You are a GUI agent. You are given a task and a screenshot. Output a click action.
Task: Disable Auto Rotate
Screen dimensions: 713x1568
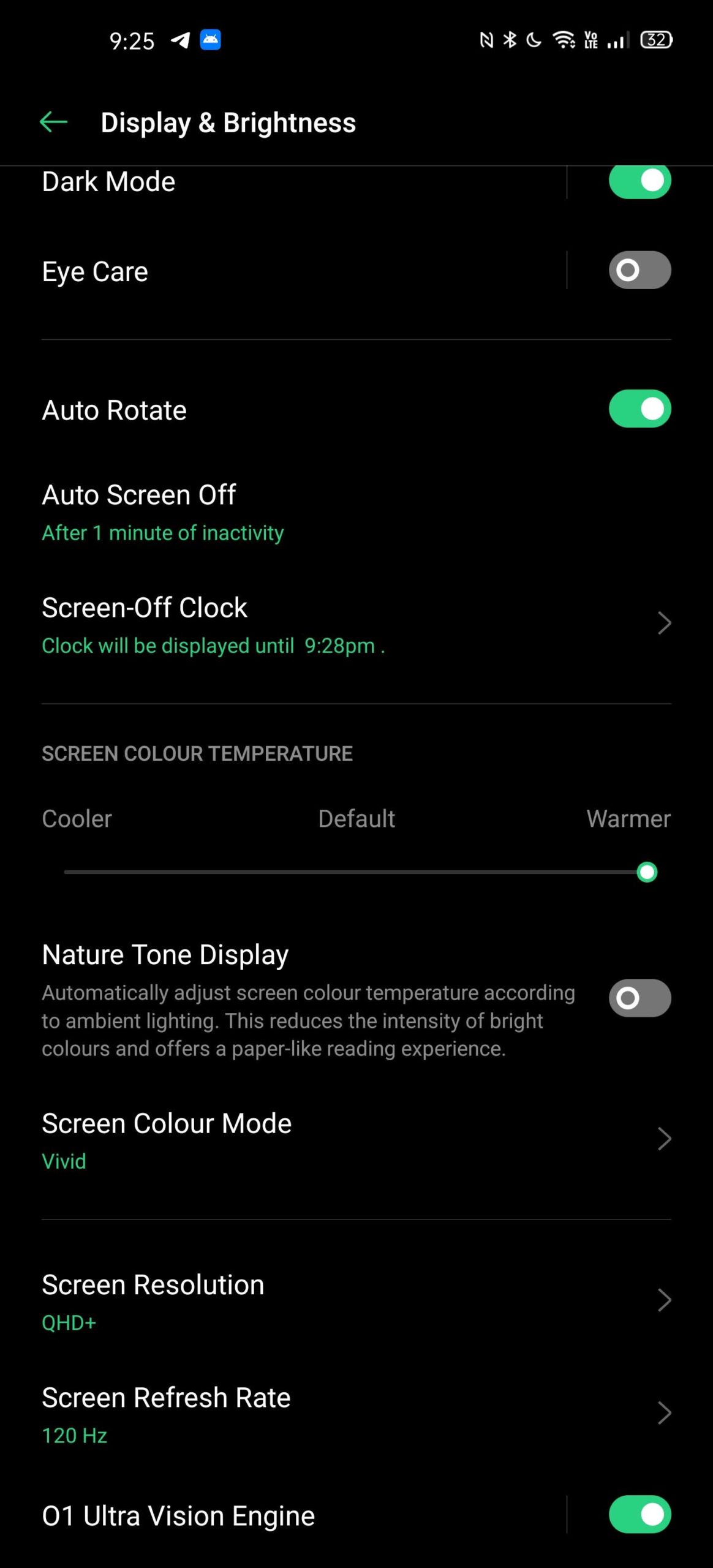pos(639,409)
